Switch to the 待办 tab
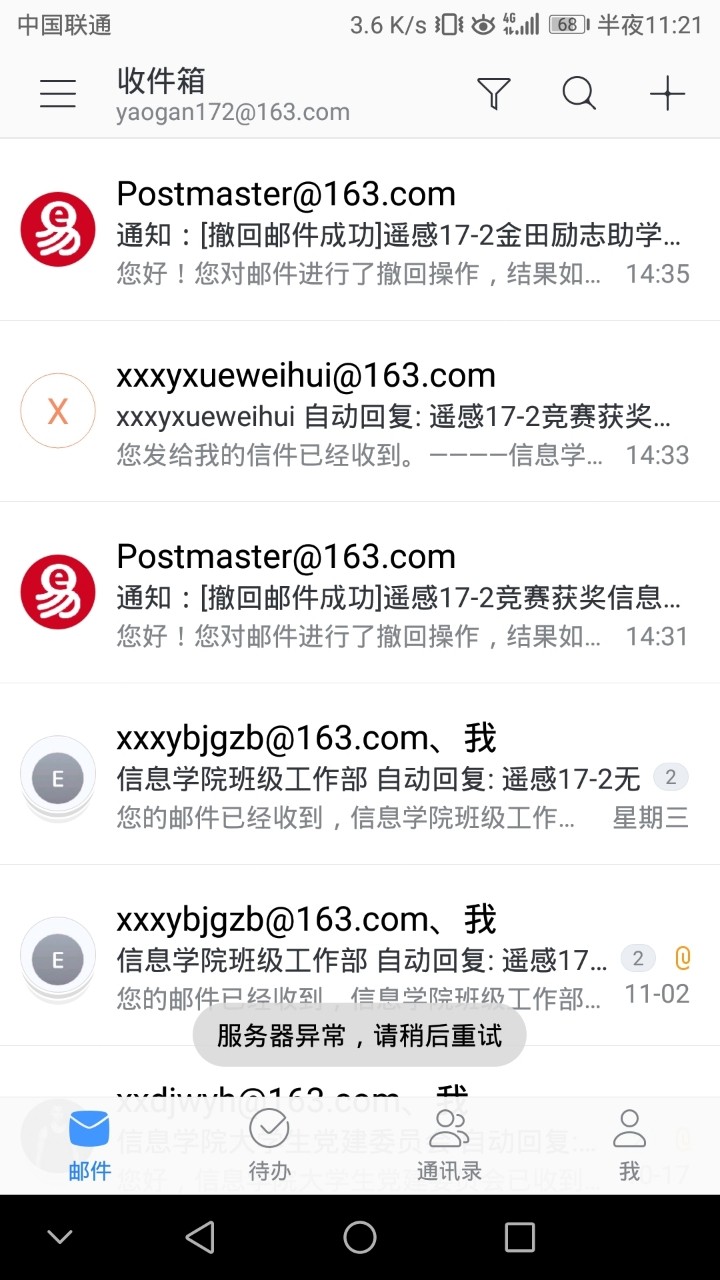The height and width of the screenshot is (1280, 720). 269,1140
